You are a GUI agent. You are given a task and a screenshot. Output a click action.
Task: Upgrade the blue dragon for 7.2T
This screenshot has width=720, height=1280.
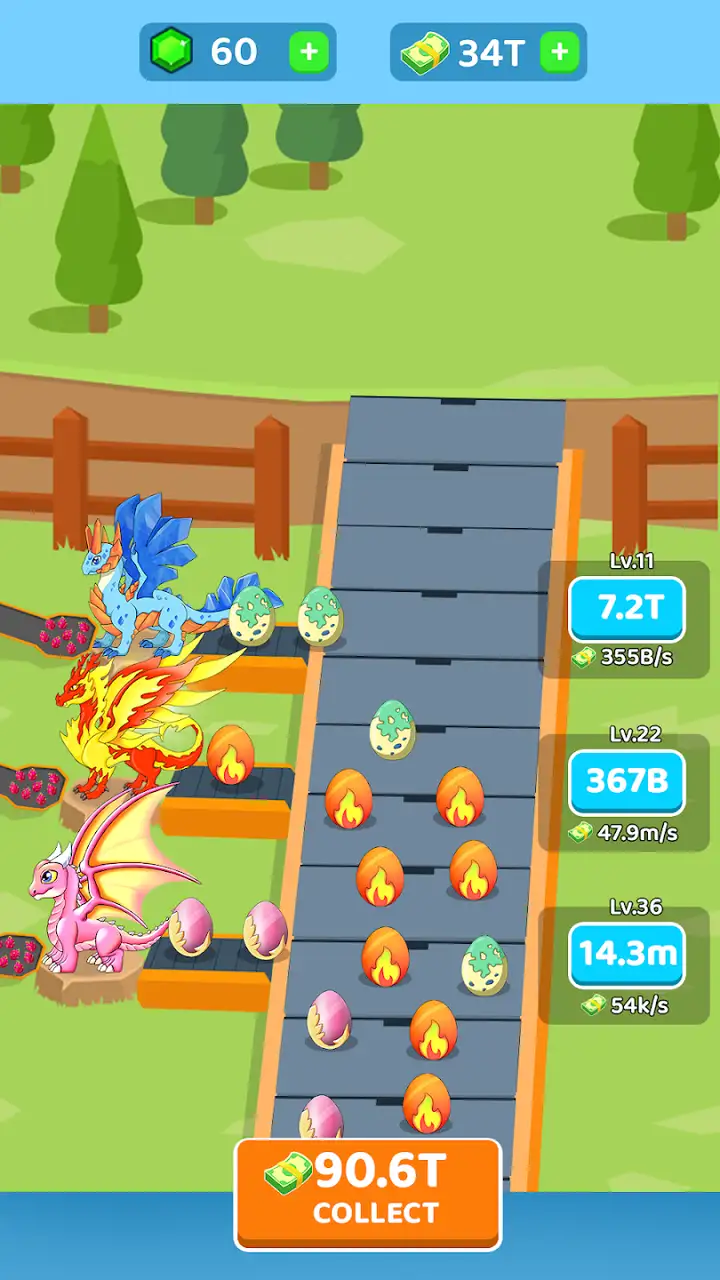[x=627, y=610]
